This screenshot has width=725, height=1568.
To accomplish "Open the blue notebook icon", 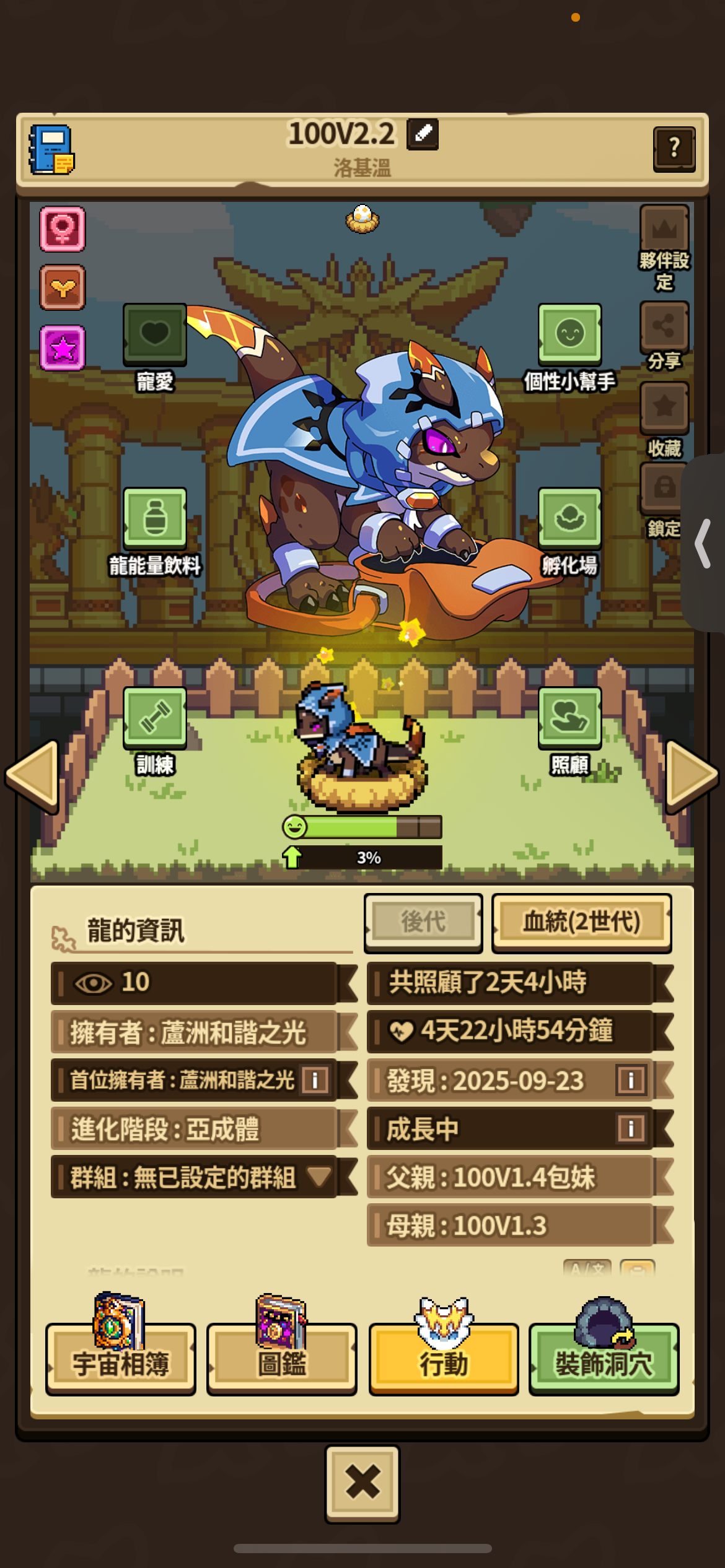I will pyautogui.click(x=52, y=149).
